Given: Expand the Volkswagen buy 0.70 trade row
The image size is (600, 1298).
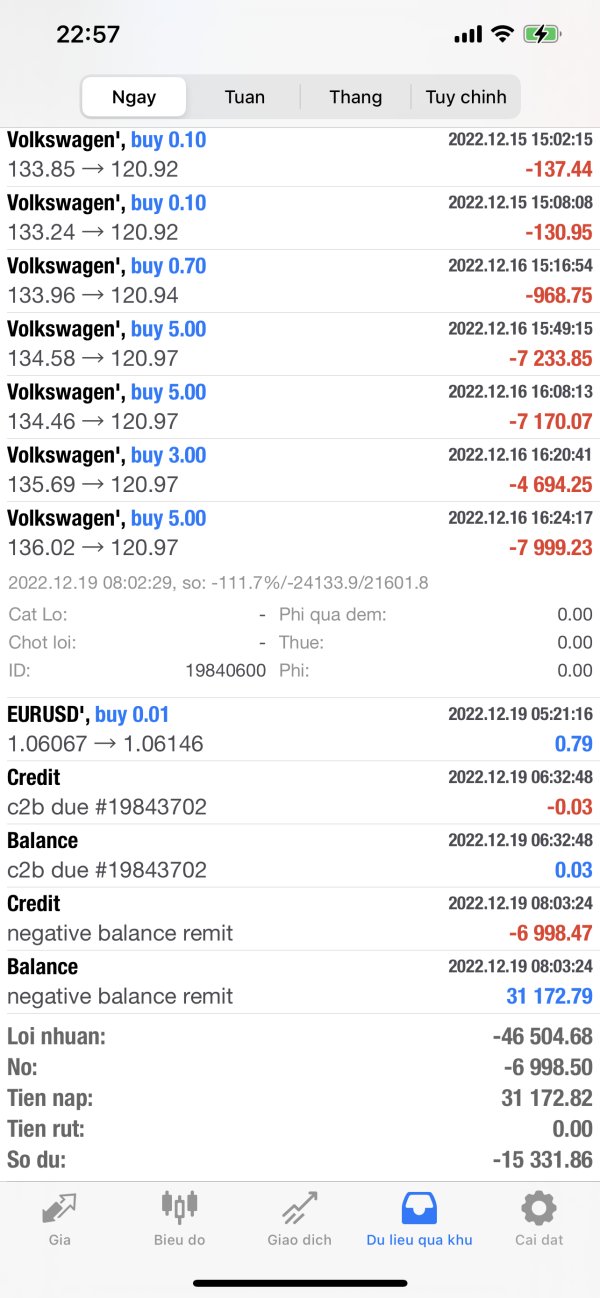Looking at the screenshot, I should pos(300,281).
